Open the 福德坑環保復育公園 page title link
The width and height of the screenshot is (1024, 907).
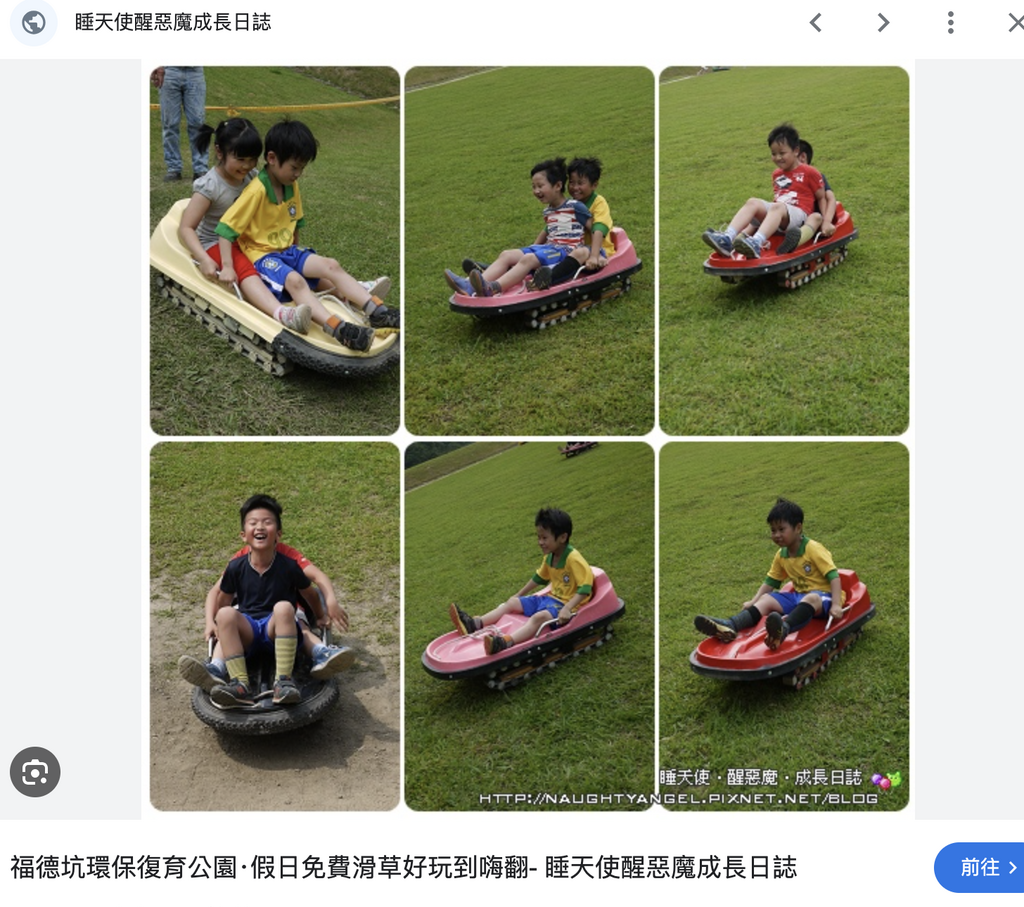pyautogui.click(x=402, y=867)
